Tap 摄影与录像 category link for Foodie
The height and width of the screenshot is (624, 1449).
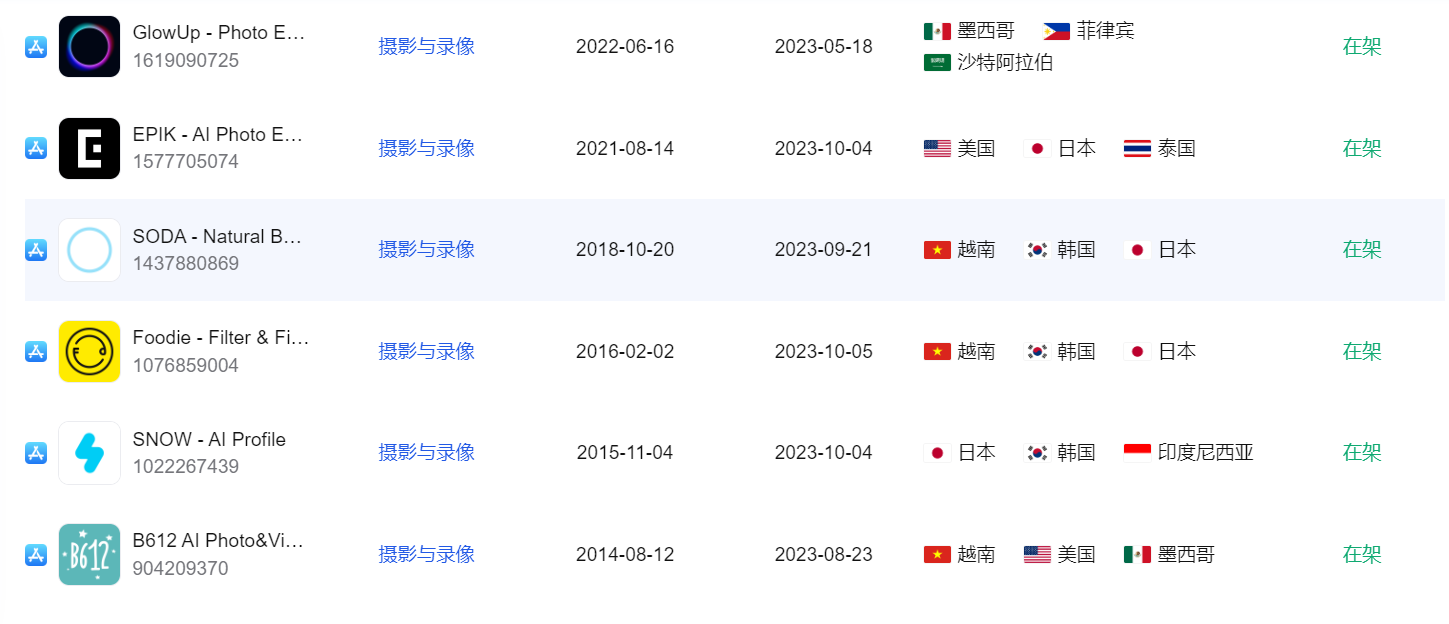pyautogui.click(x=426, y=351)
